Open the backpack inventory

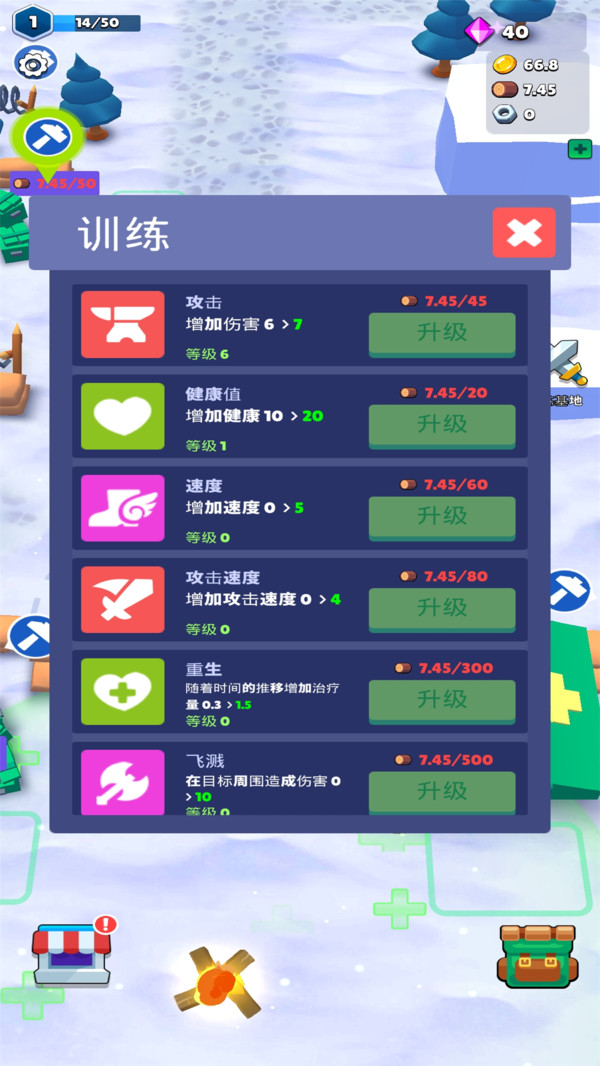pos(538,955)
